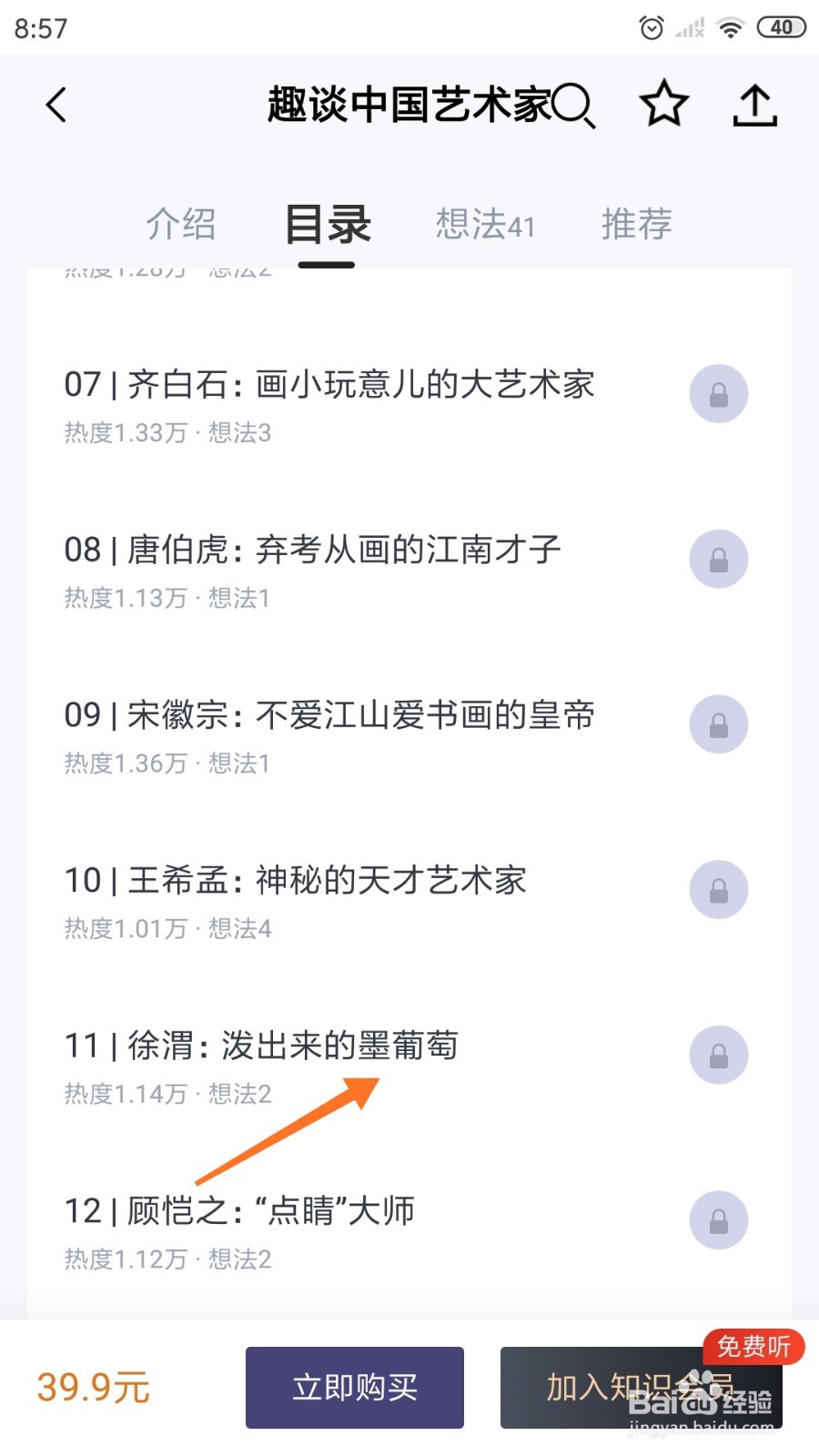Screen dimensions: 819x1456
Task: Select the currently active 目录 tab
Action: [326, 224]
